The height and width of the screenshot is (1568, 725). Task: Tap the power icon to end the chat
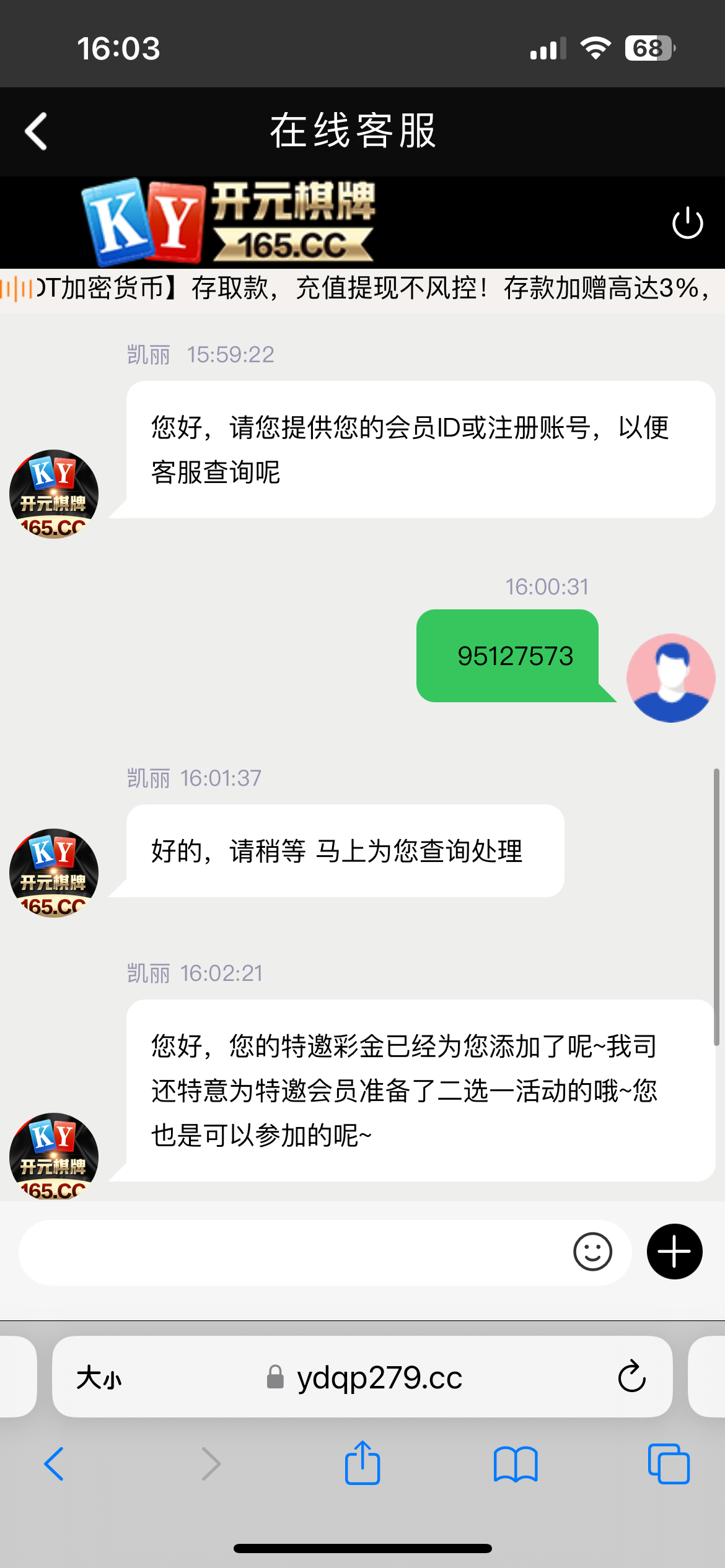(687, 223)
